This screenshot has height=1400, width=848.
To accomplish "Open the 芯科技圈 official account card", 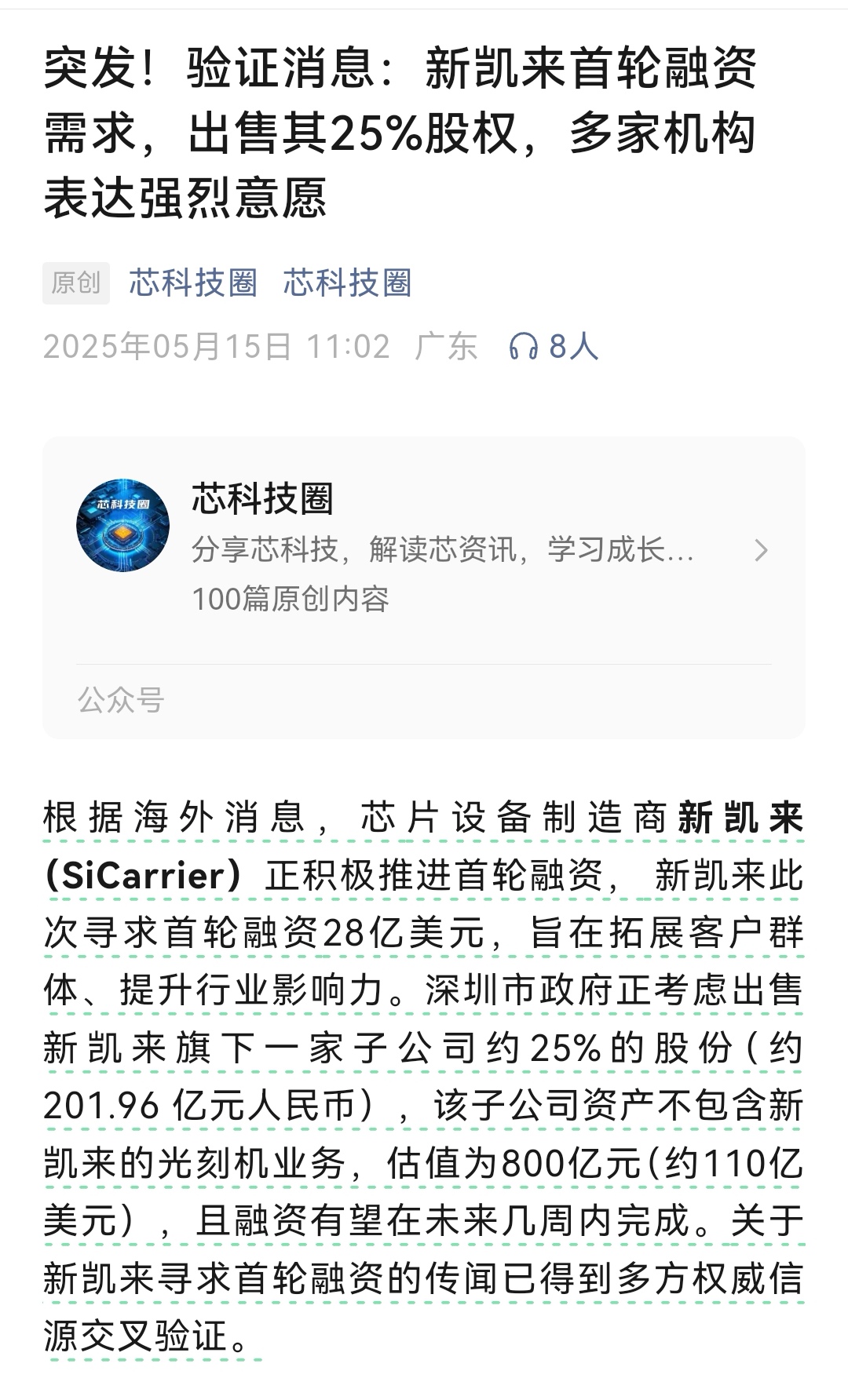I will (x=424, y=549).
